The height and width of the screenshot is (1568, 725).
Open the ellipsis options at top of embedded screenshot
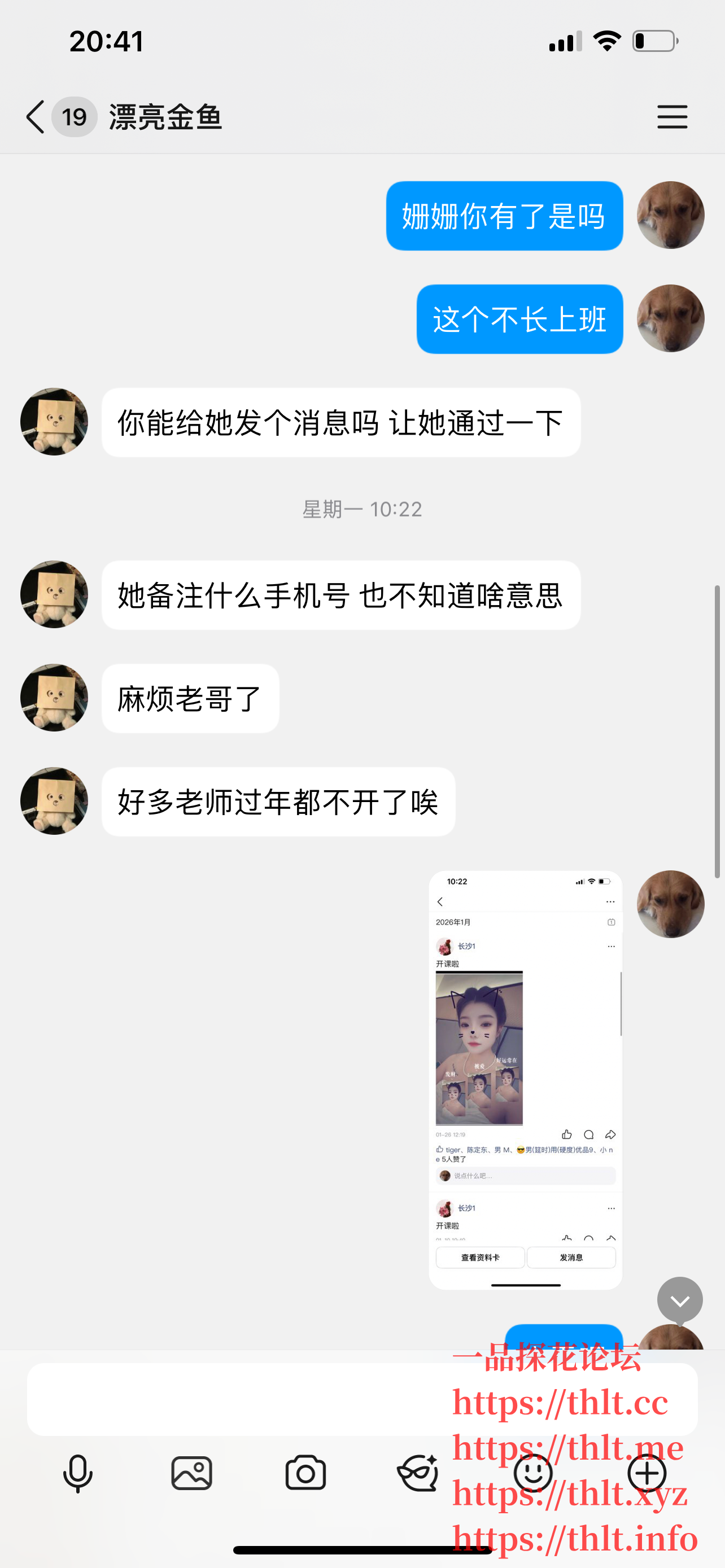click(609, 902)
